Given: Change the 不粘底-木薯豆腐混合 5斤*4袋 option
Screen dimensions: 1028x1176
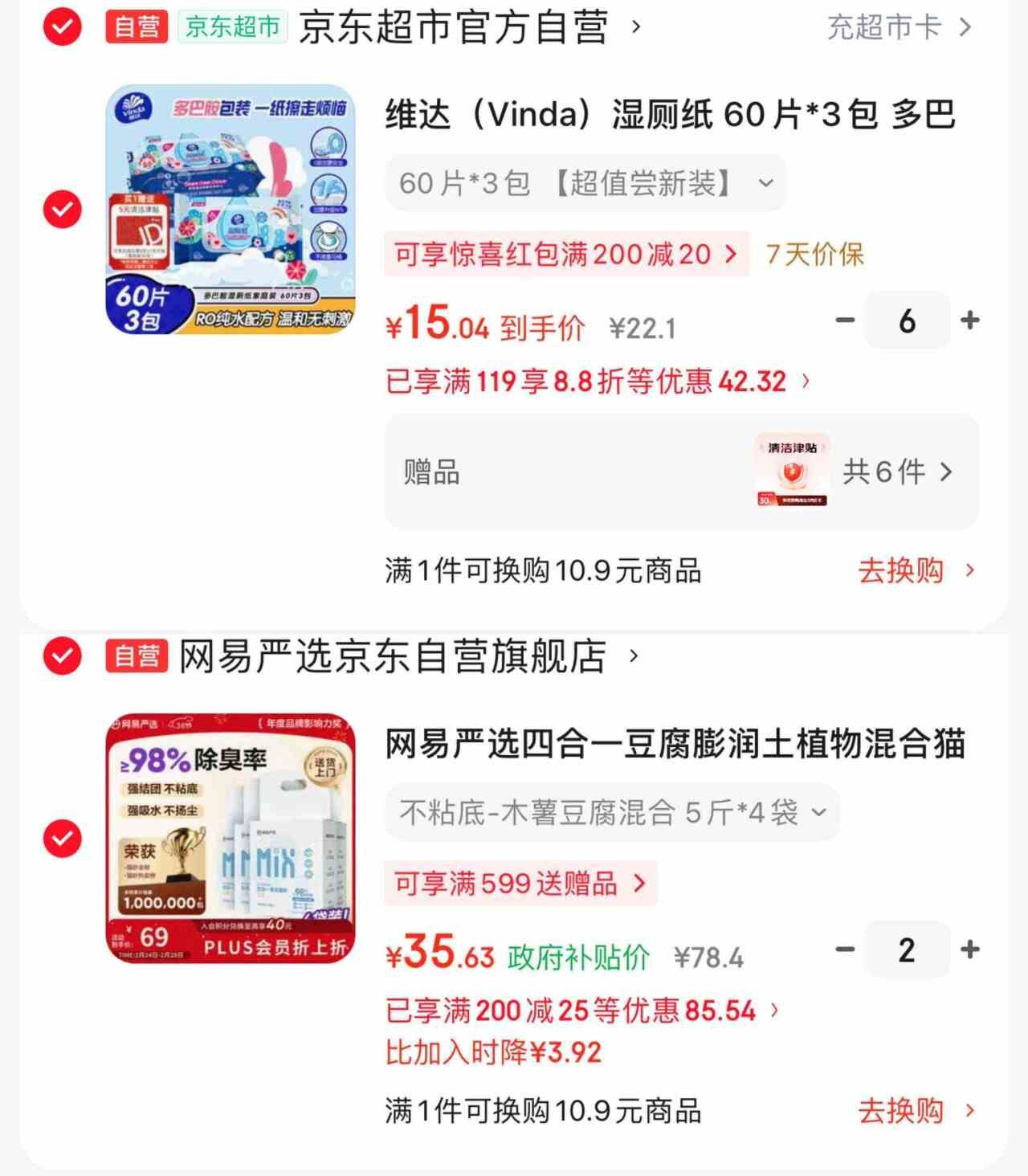Looking at the screenshot, I should tap(612, 813).
